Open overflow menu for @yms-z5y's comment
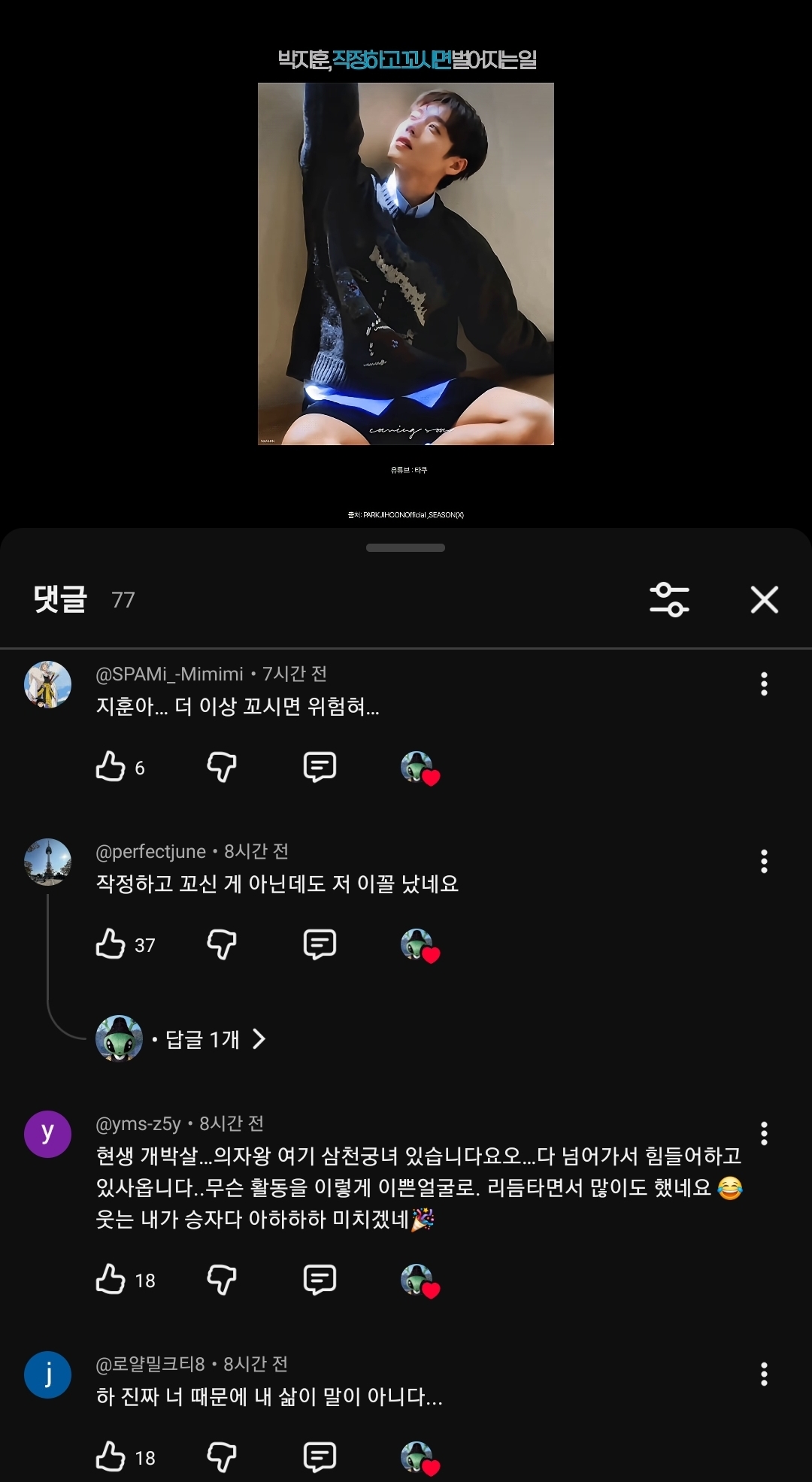Screen dimensions: 812x1482 (764, 1133)
